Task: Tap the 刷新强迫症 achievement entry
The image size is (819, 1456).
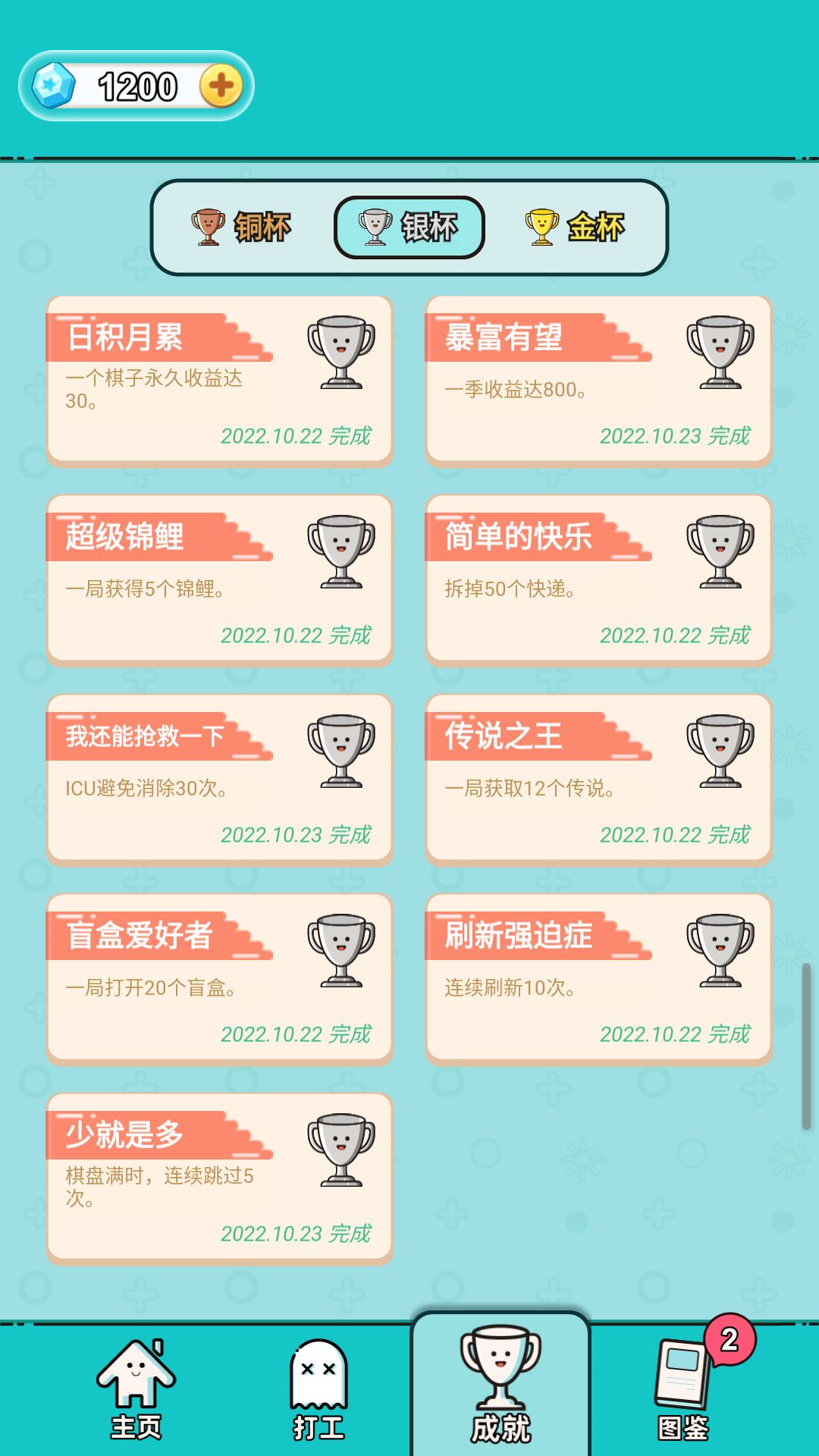Action: tap(598, 978)
